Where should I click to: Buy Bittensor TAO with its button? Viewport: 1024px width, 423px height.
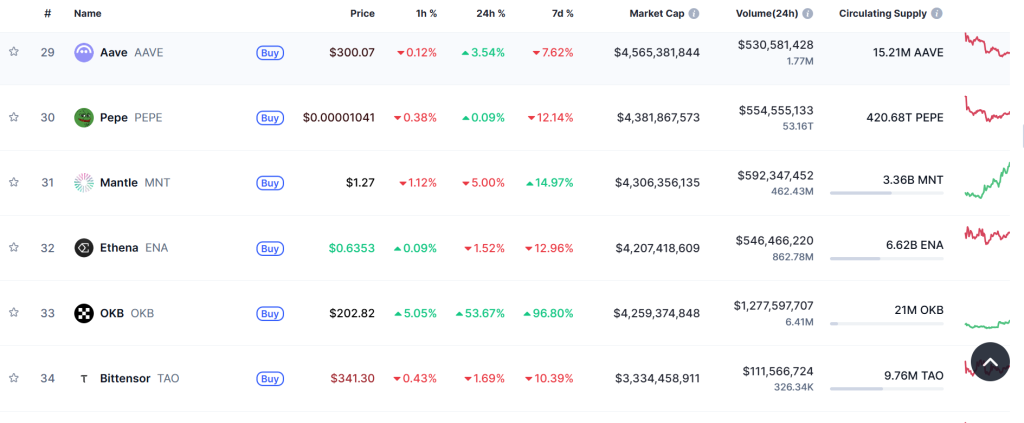269,378
